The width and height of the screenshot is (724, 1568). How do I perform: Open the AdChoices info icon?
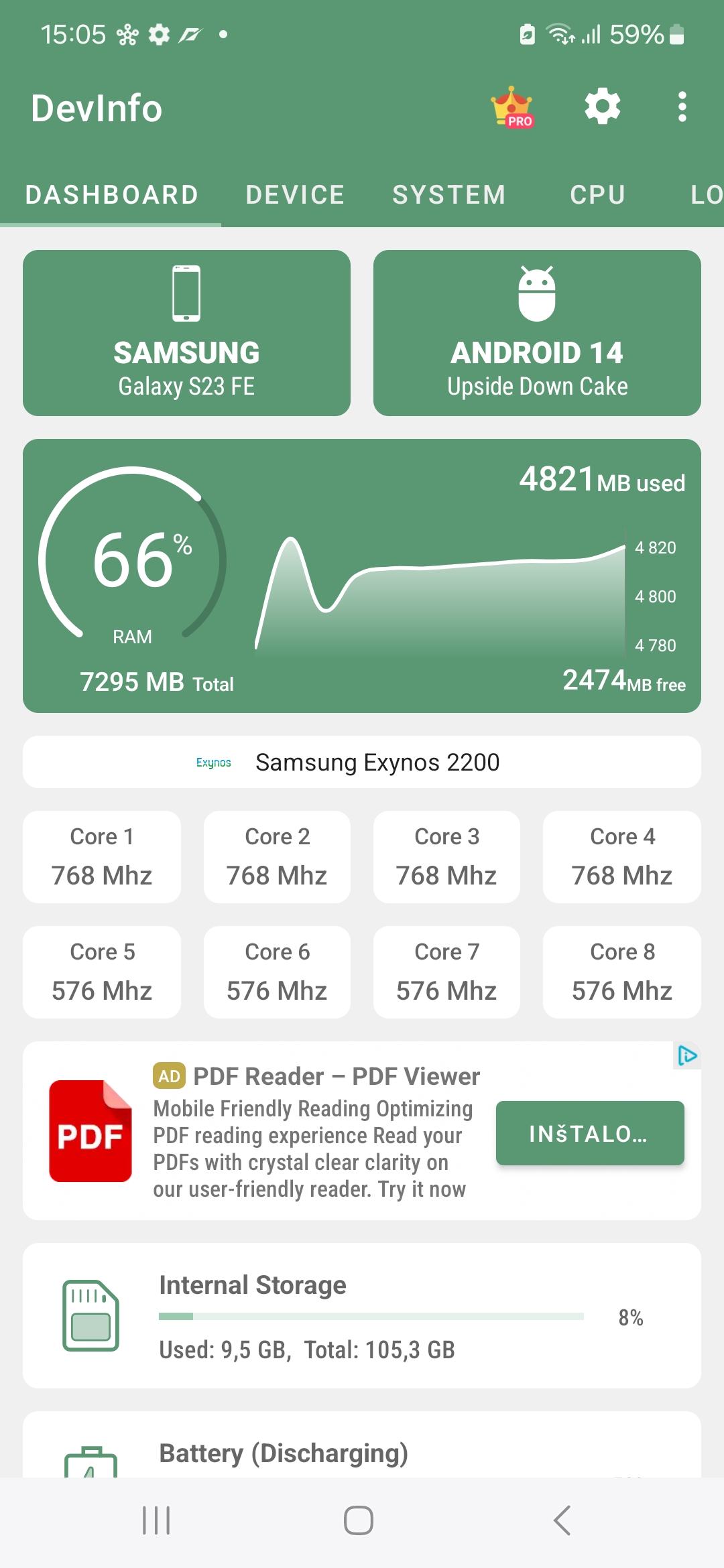[687, 1056]
